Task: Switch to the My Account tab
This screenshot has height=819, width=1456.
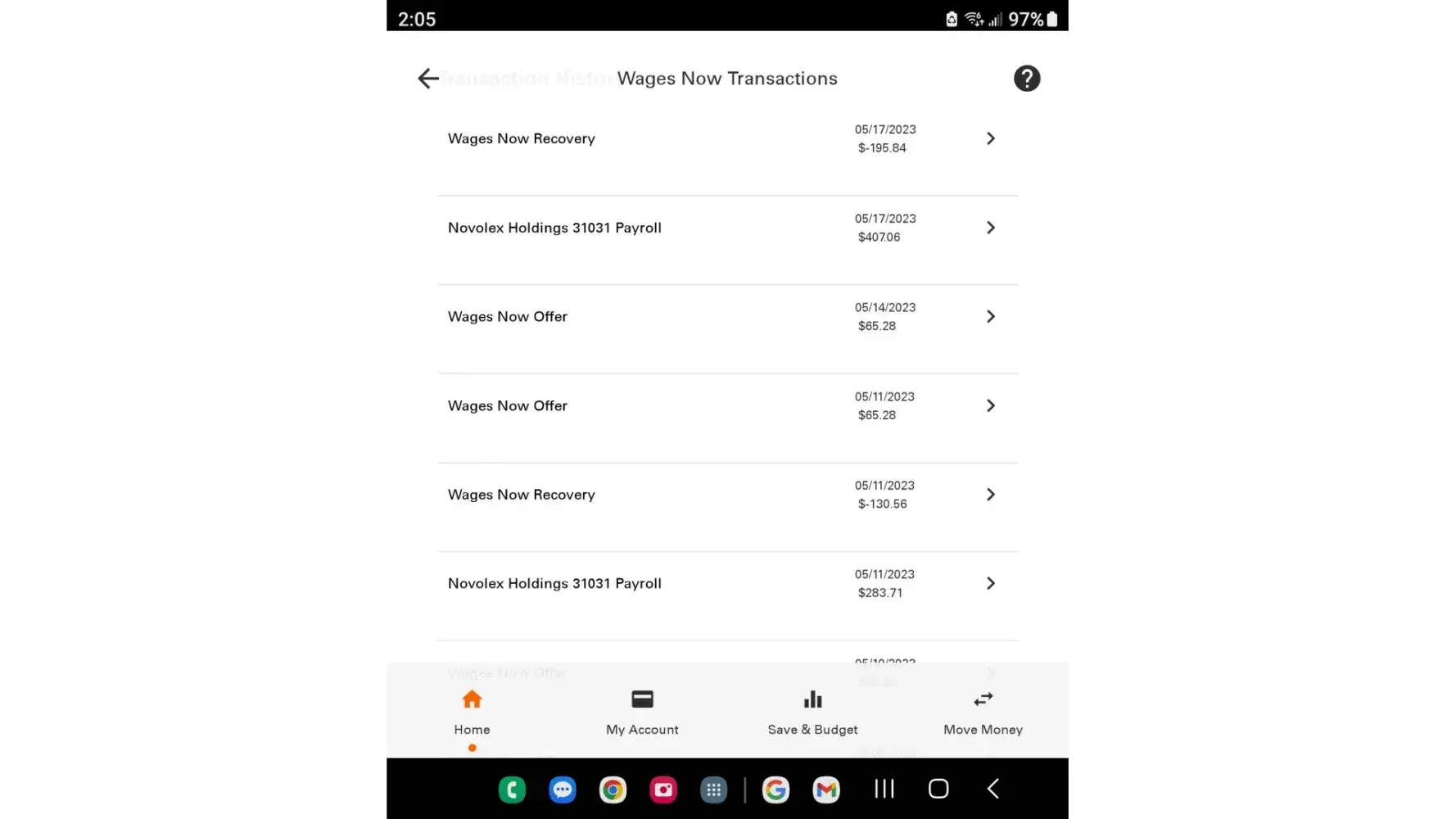Action: tap(642, 712)
